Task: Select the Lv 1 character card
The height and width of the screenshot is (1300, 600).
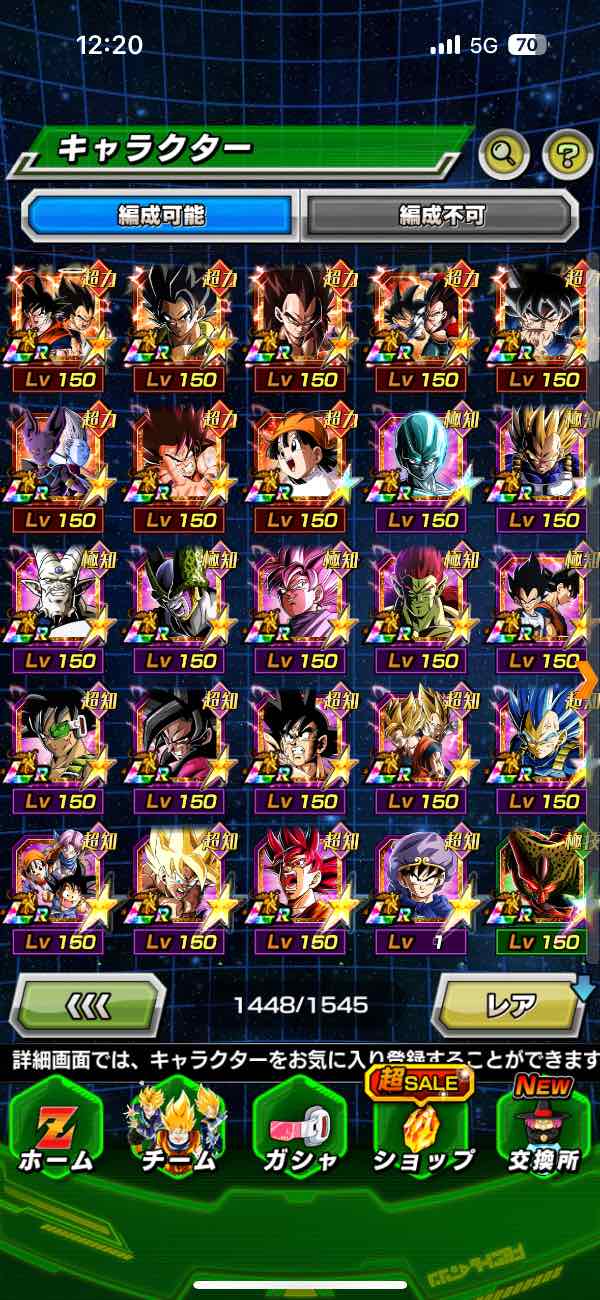Action: coord(422,892)
